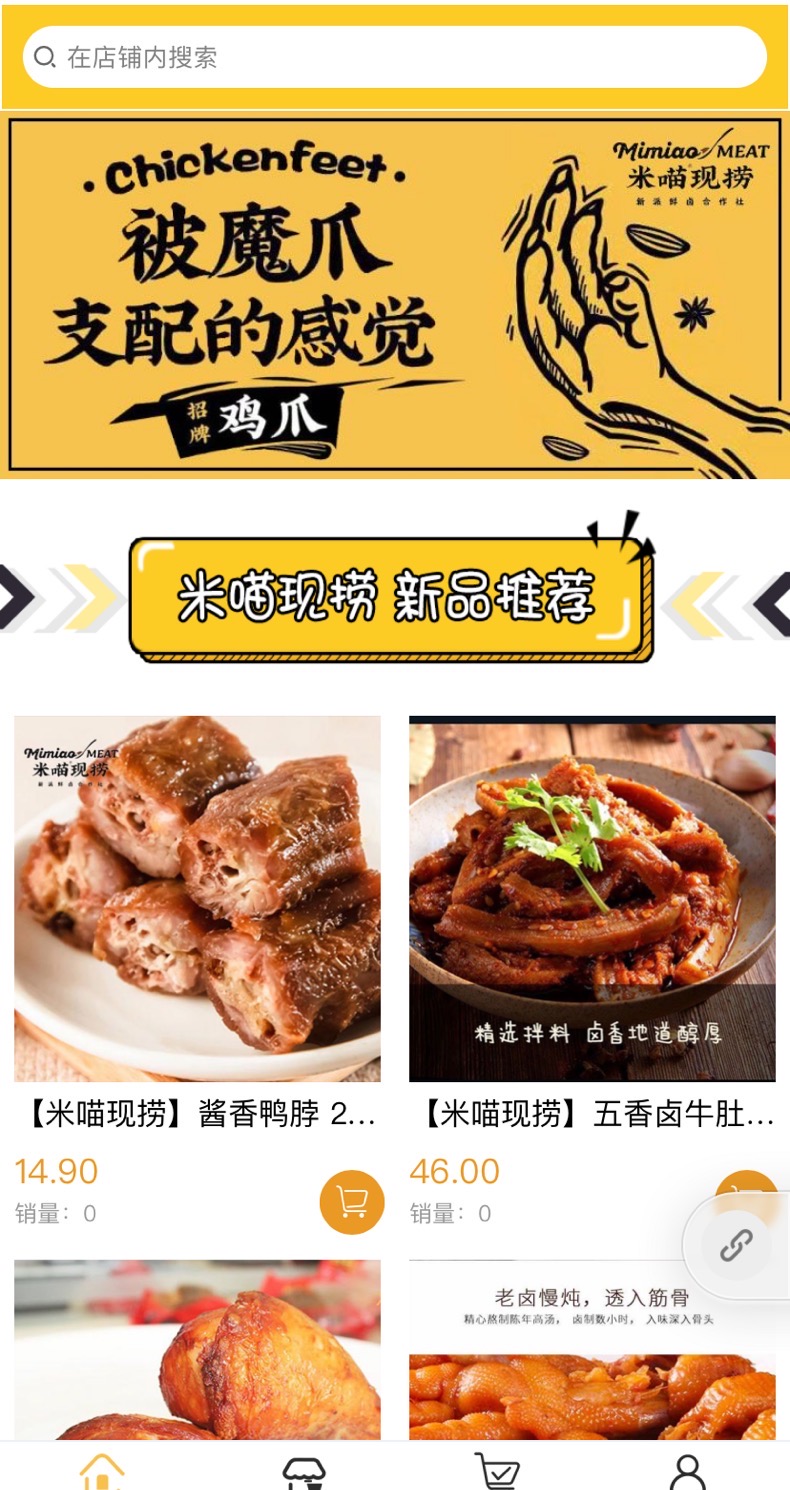790x1490 pixels.
Task: Open the braised chicken leg product image
Action: pos(197,1350)
